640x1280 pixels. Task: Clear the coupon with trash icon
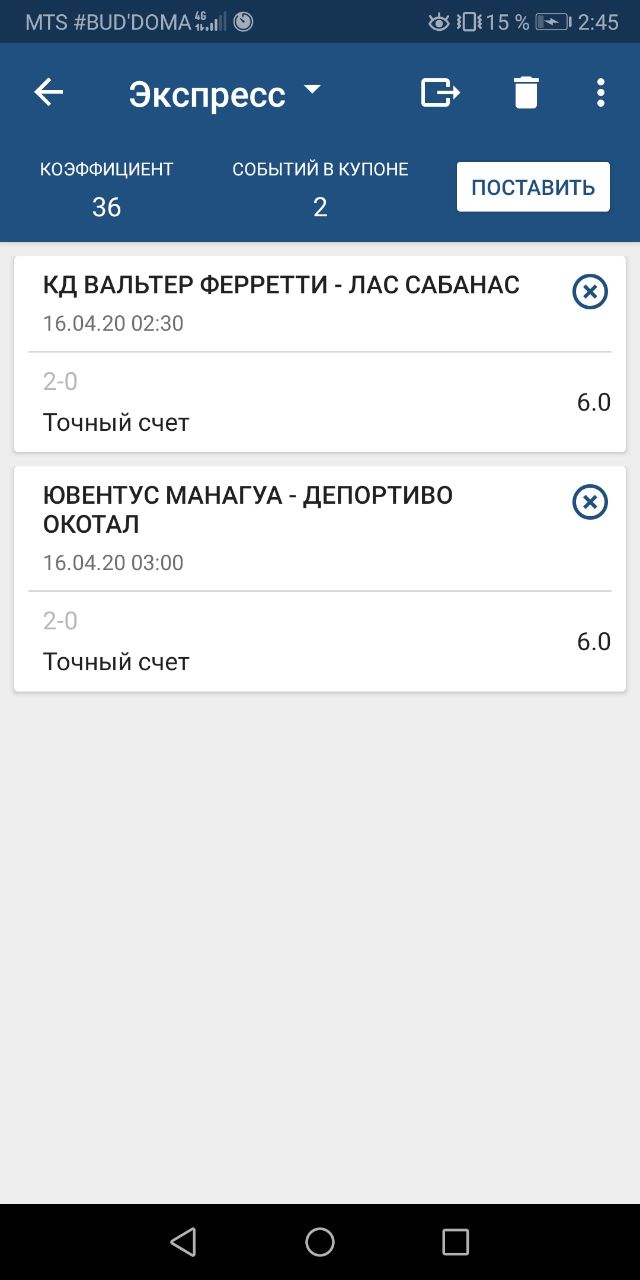coord(526,93)
